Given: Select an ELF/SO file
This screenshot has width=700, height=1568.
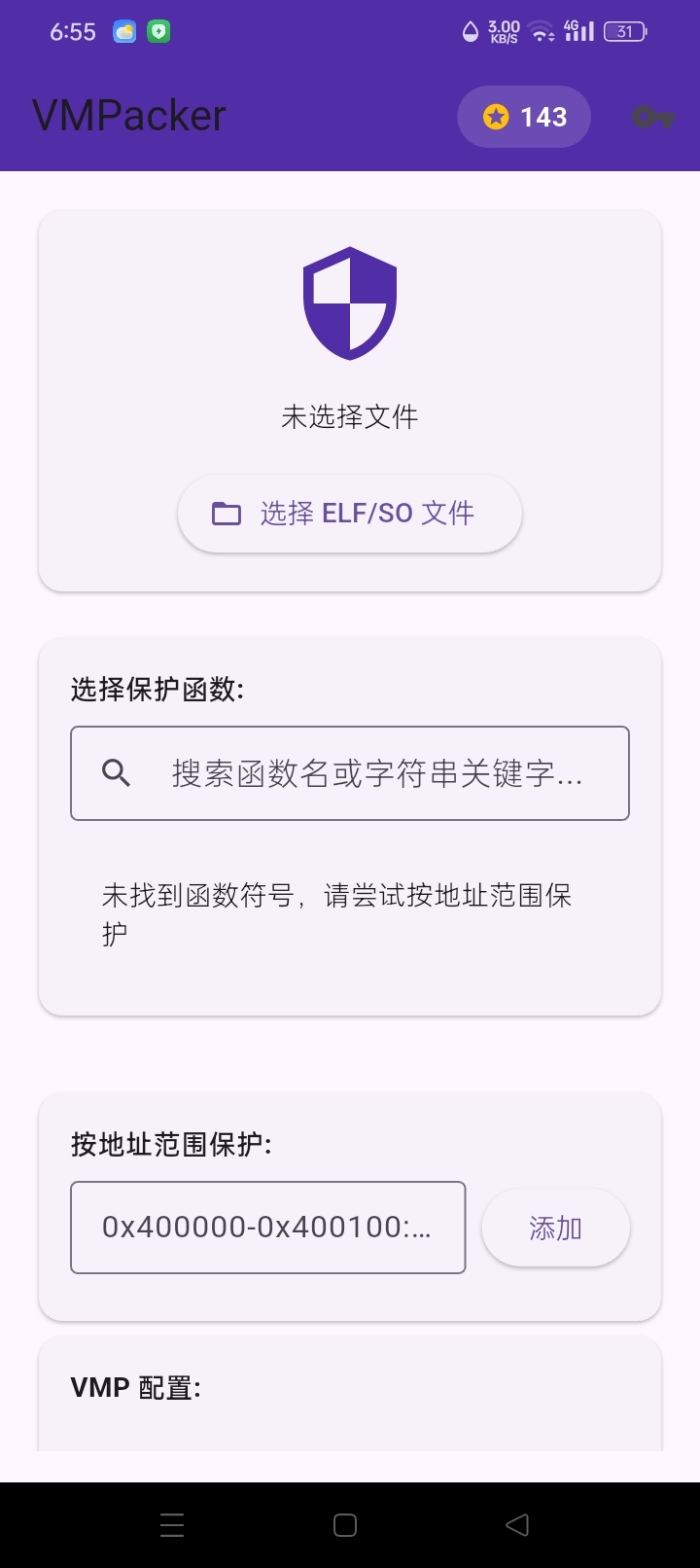Looking at the screenshot, I should pos(350,514).
